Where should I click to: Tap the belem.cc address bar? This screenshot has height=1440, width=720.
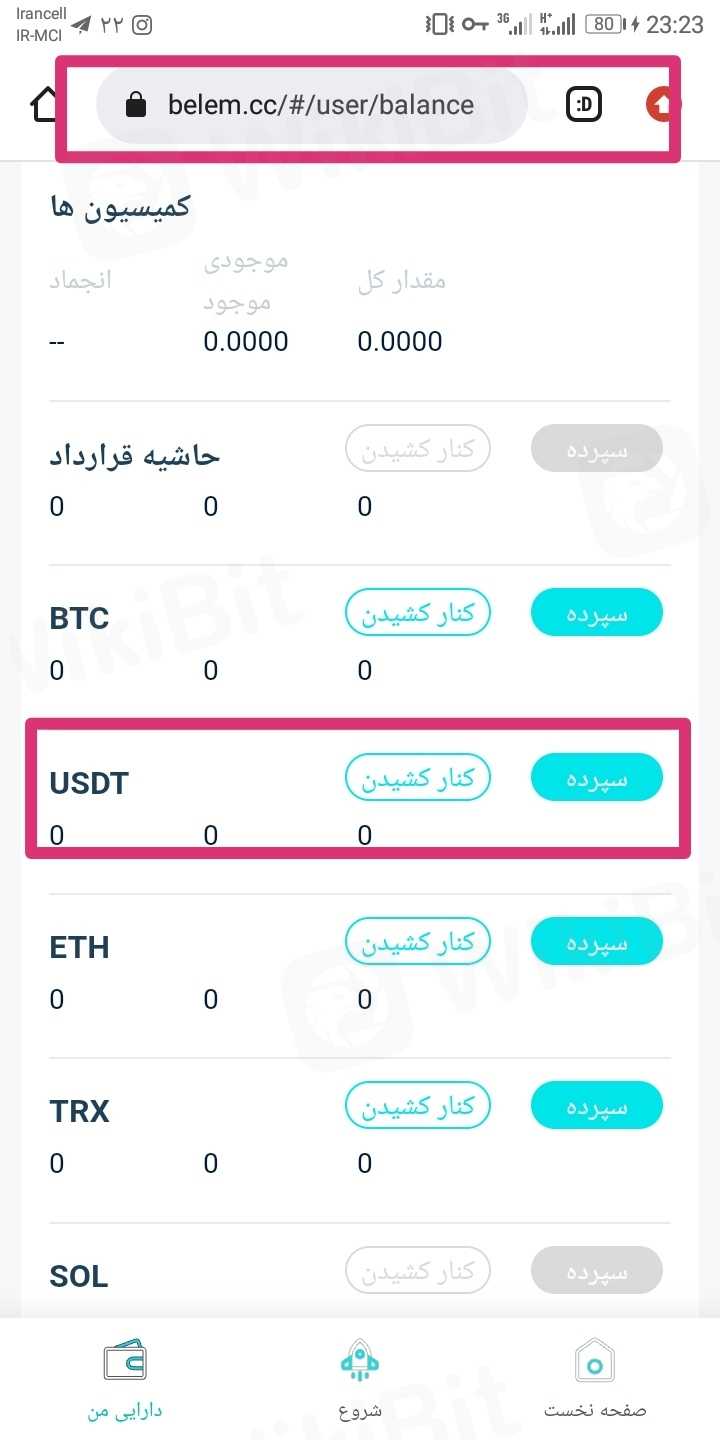click(310, 105)
